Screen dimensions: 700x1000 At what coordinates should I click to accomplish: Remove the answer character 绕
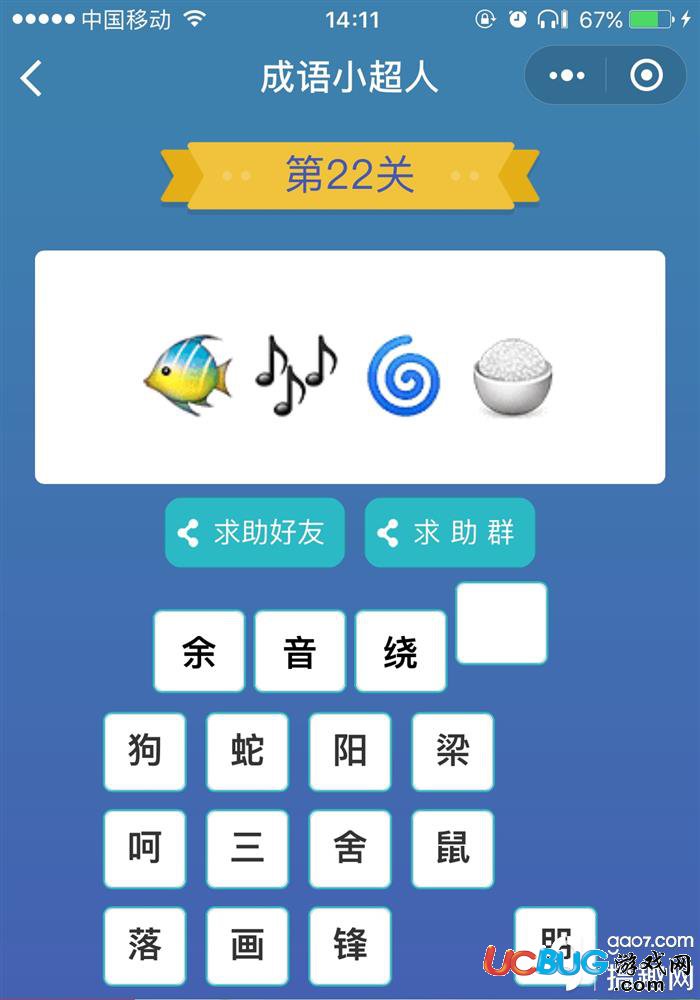pyautogui.click(x=401, y=652)
